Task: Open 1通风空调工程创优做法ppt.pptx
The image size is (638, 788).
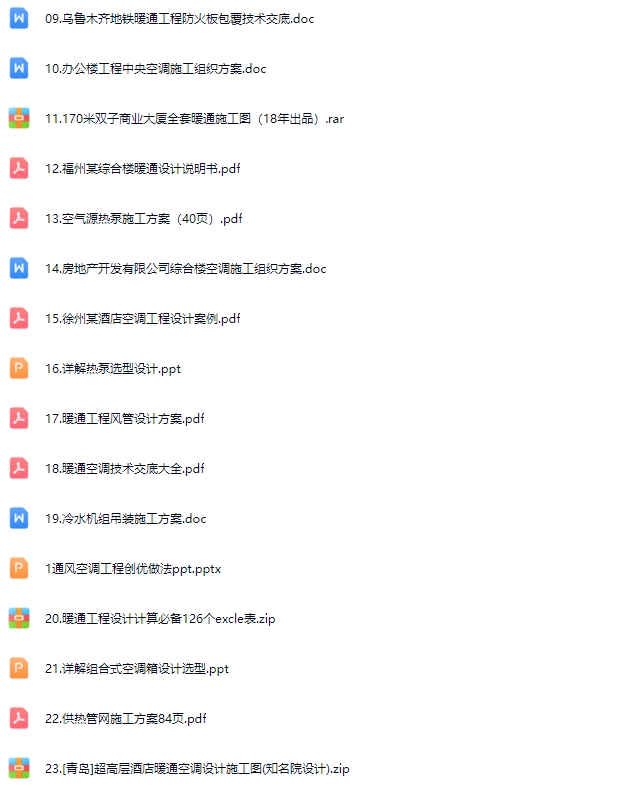Action: coord(132,569)
